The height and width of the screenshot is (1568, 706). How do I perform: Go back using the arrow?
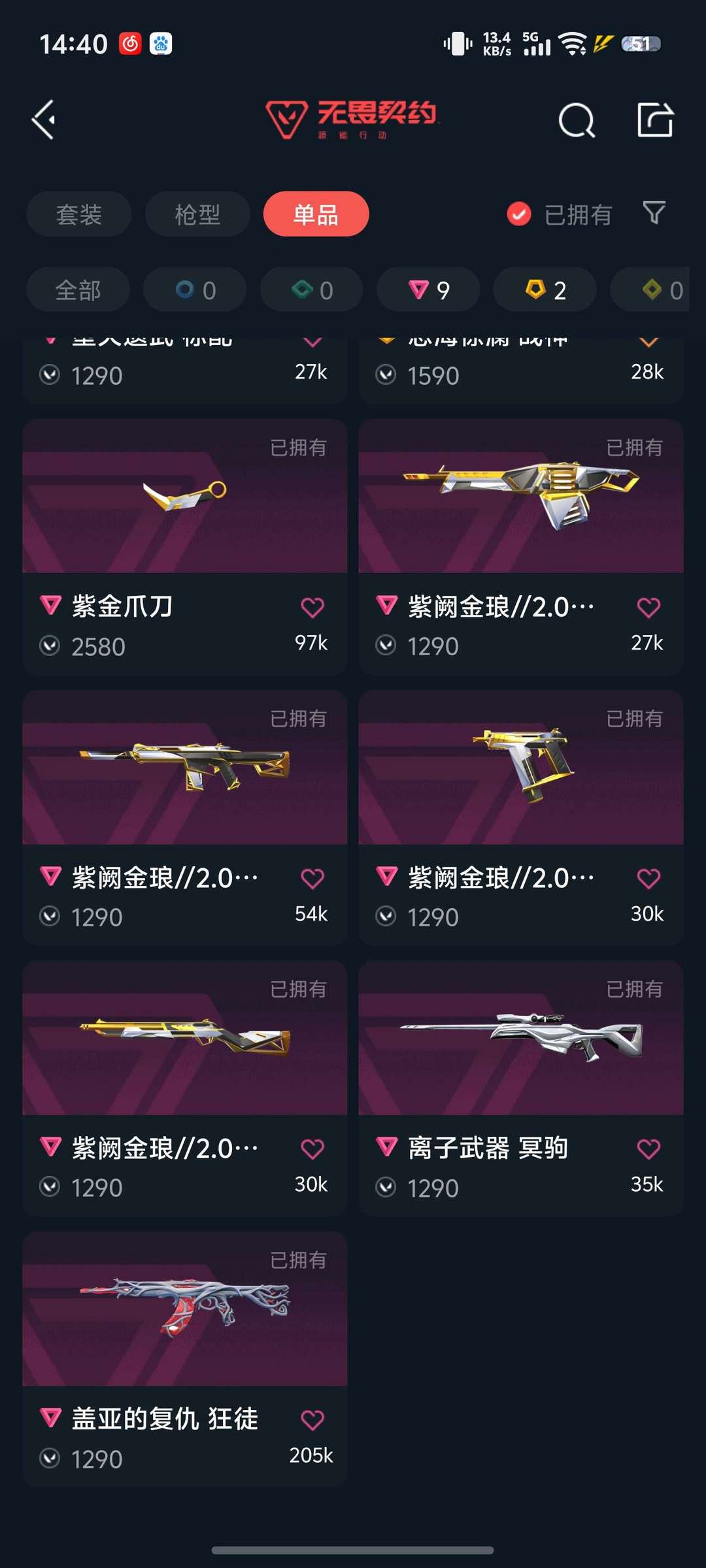click(x=44, y=120)
